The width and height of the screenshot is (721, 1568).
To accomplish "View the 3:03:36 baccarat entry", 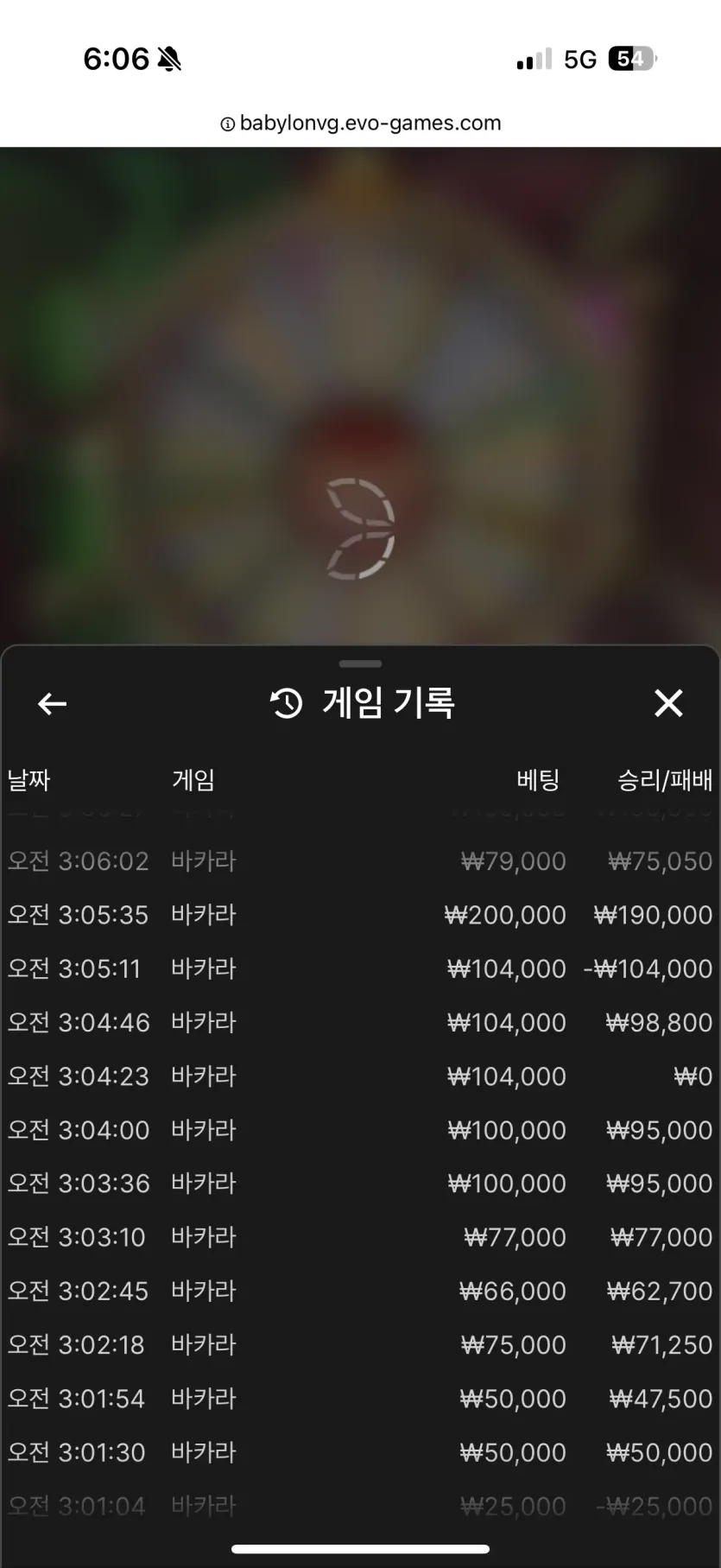I will 360,1184.
